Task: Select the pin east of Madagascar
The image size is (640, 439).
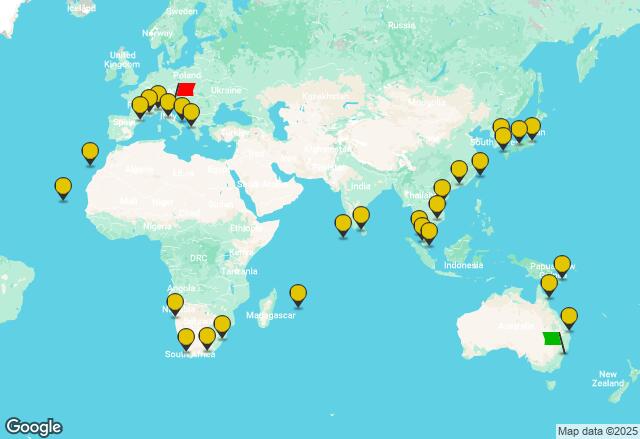Action: click(298, 294)
